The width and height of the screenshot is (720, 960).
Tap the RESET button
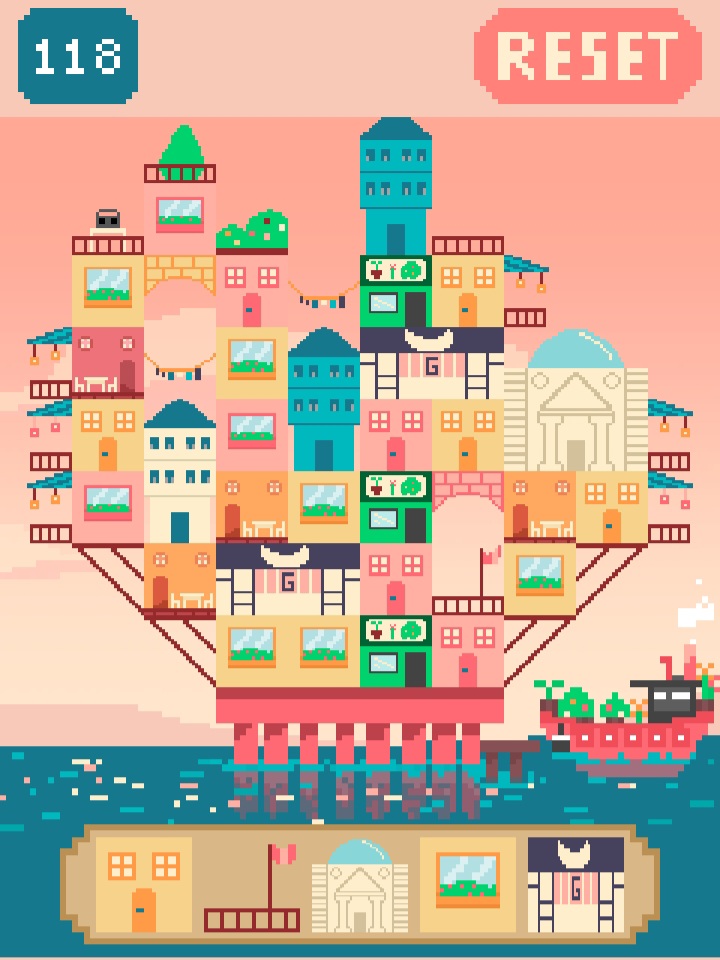587,56
